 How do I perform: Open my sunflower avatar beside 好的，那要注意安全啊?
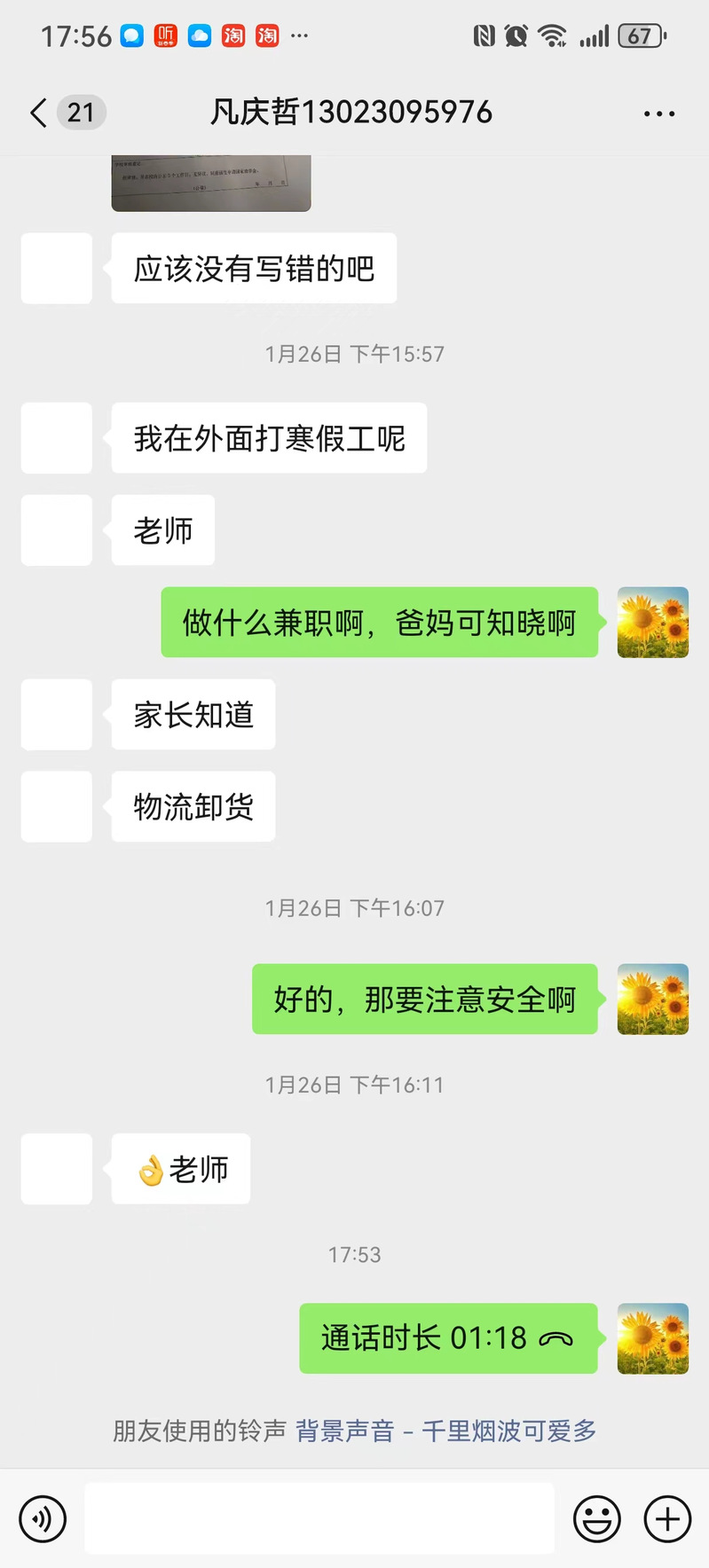tap(652, 999)
